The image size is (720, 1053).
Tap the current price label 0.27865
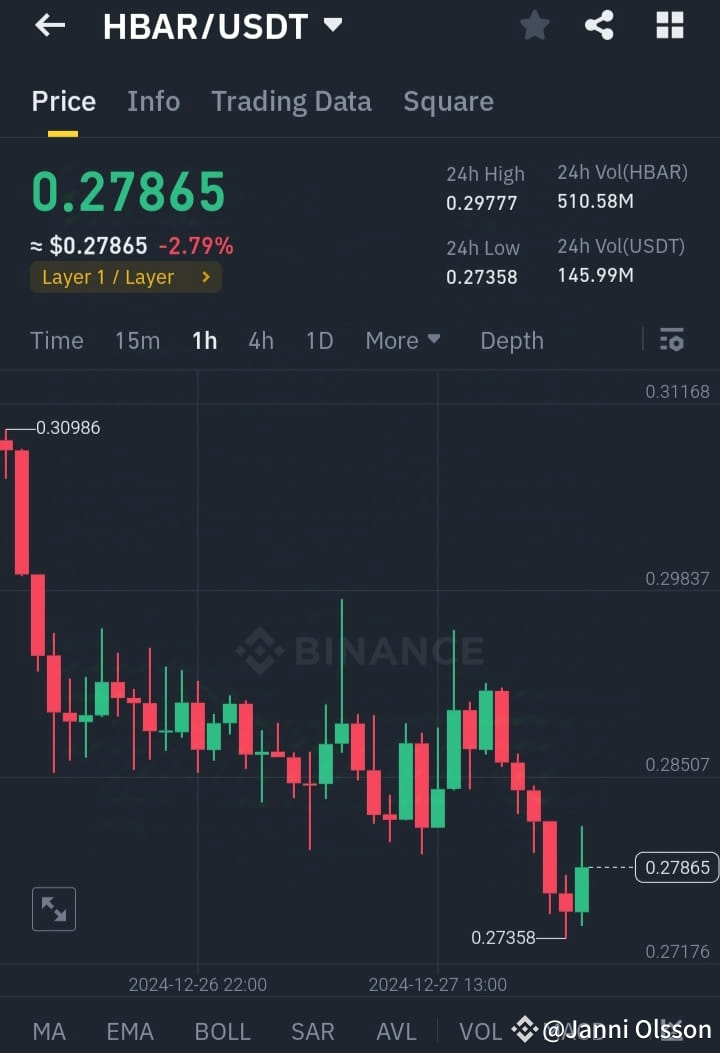[x=675, y=867]
